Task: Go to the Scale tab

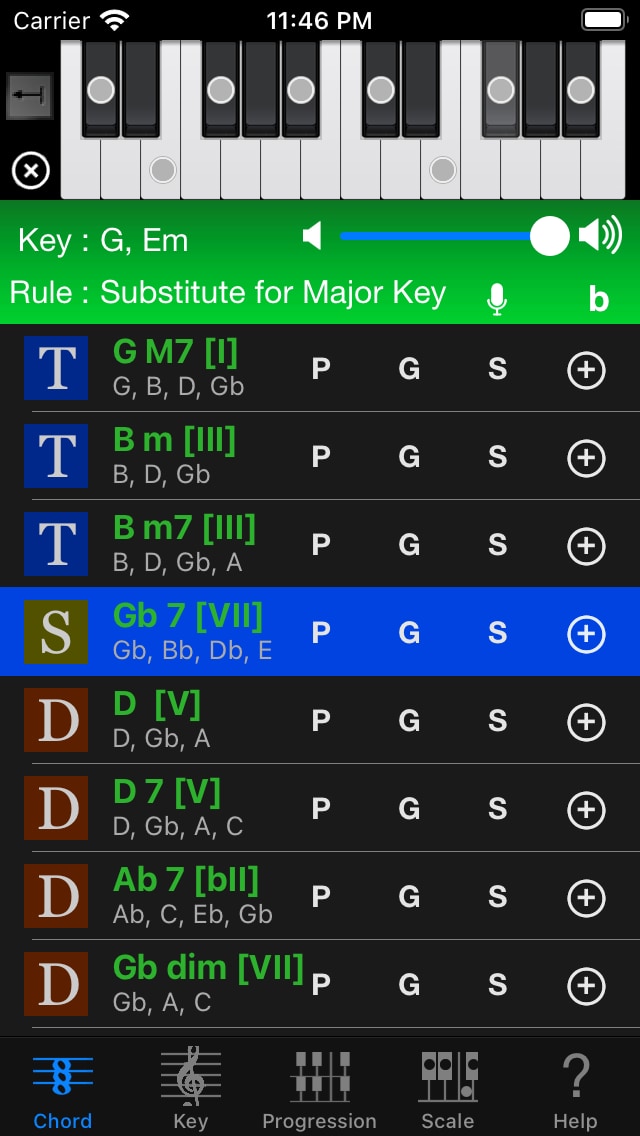Action: 448,1088
